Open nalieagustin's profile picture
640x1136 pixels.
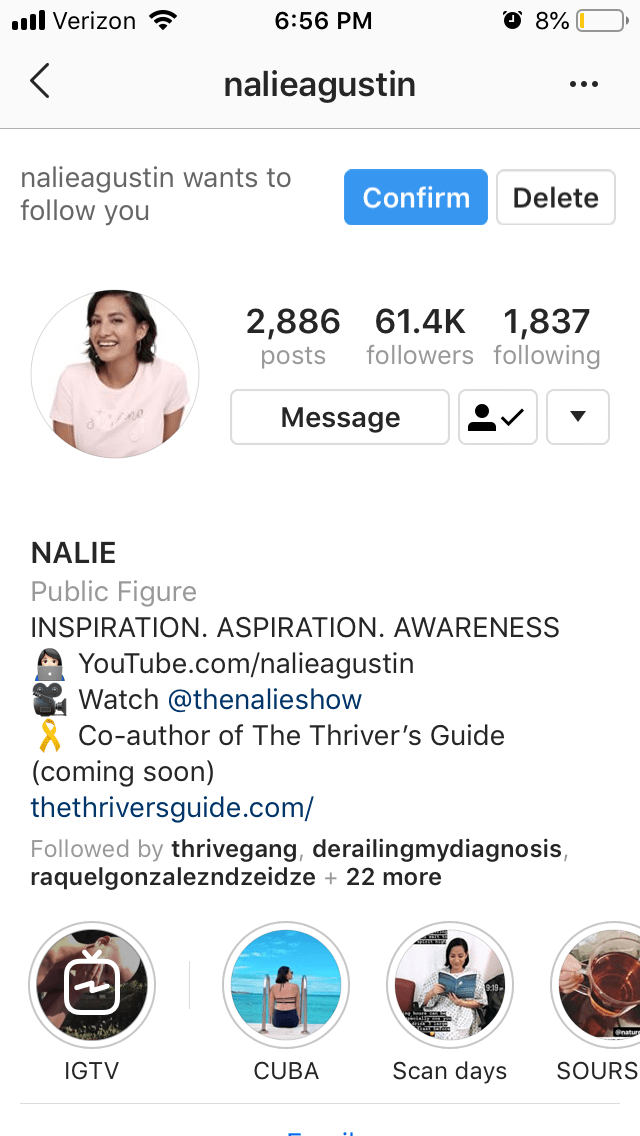click(115, 373)
